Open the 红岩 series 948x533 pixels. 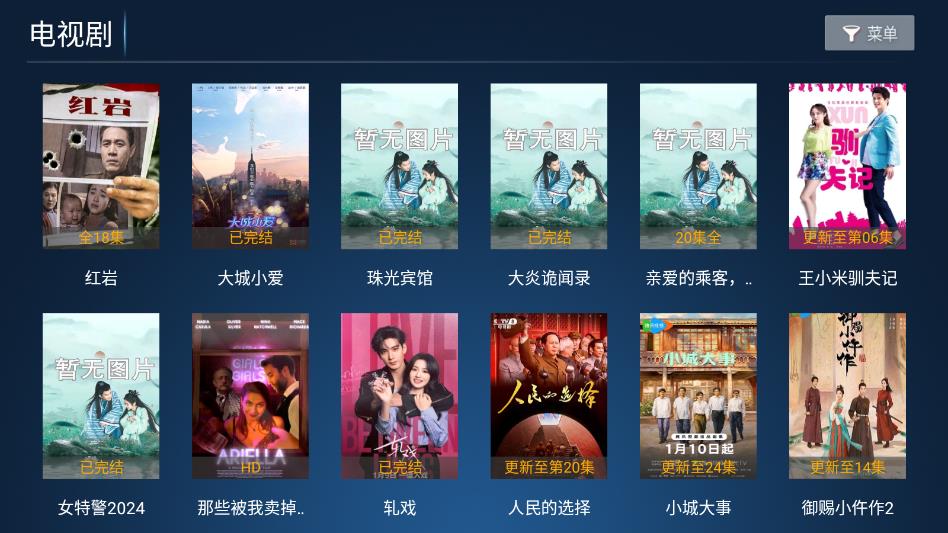pos(101,166)
